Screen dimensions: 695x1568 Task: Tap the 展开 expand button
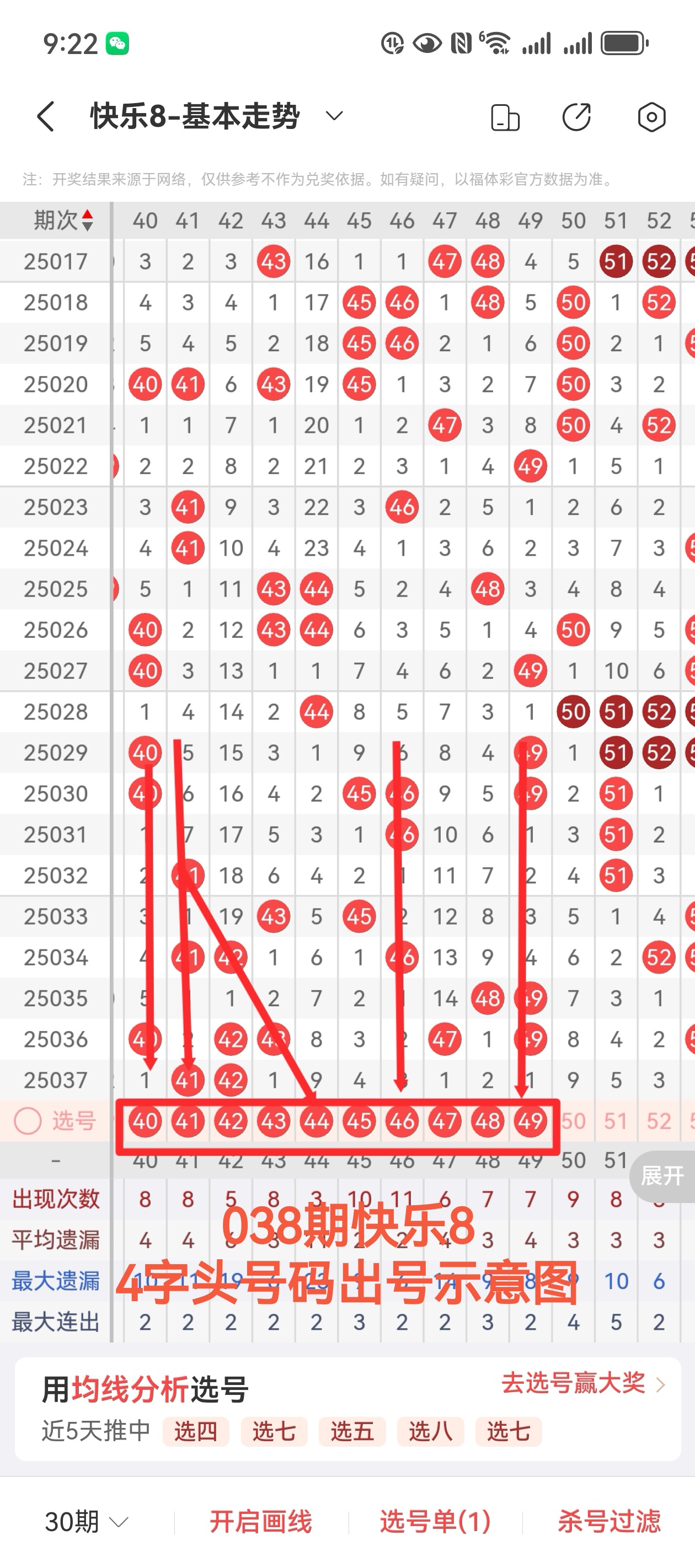(x=662, y=1175)
